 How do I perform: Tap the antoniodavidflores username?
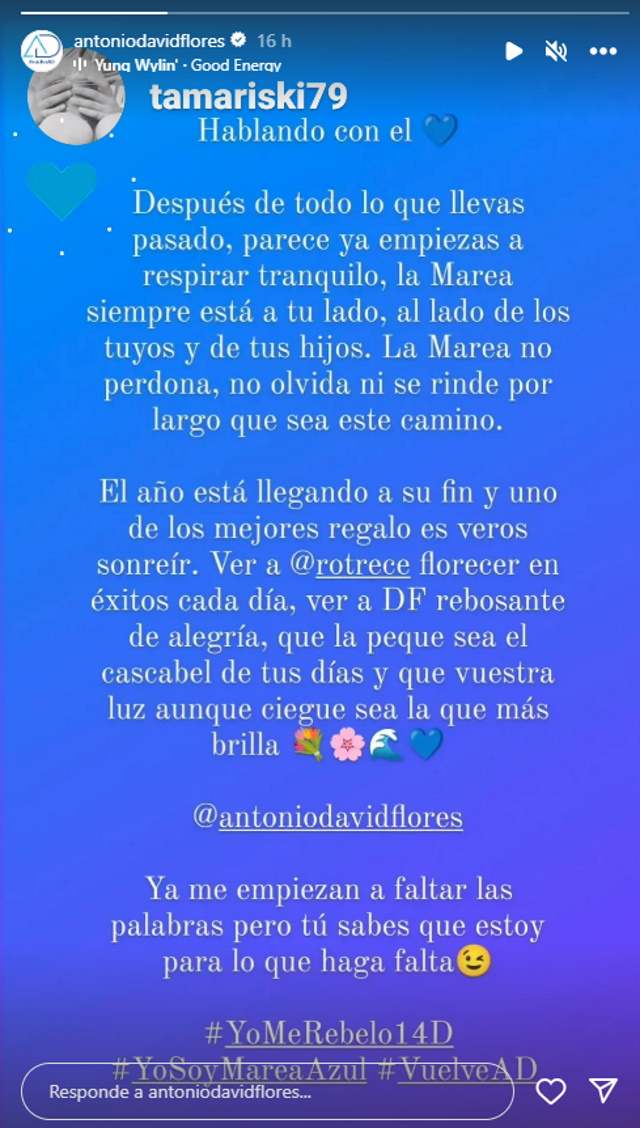[149, 41]
